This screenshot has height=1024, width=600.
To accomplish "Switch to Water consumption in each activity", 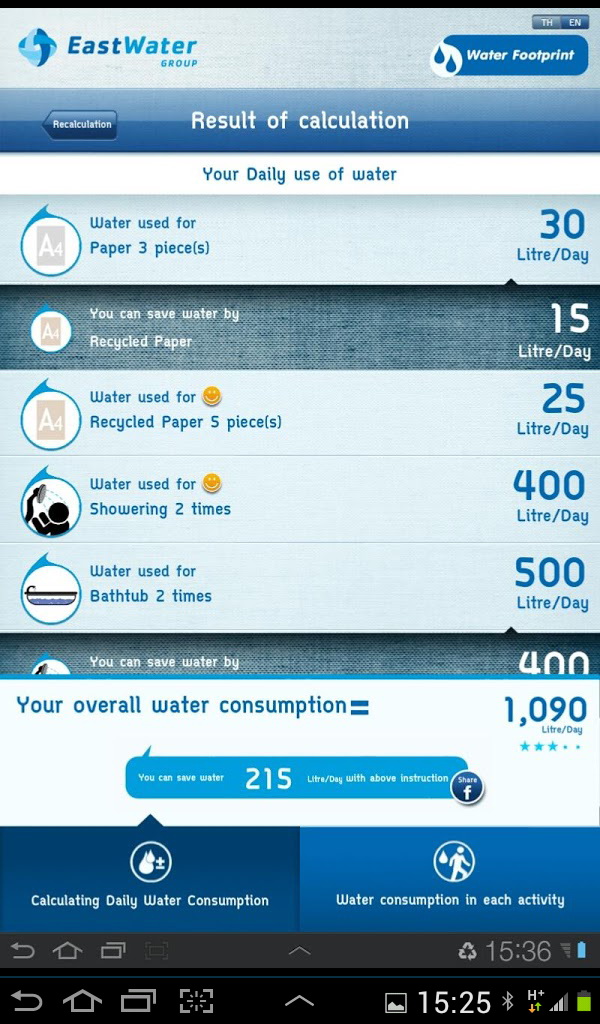I will pyautogui.click(x=450, y=879).
